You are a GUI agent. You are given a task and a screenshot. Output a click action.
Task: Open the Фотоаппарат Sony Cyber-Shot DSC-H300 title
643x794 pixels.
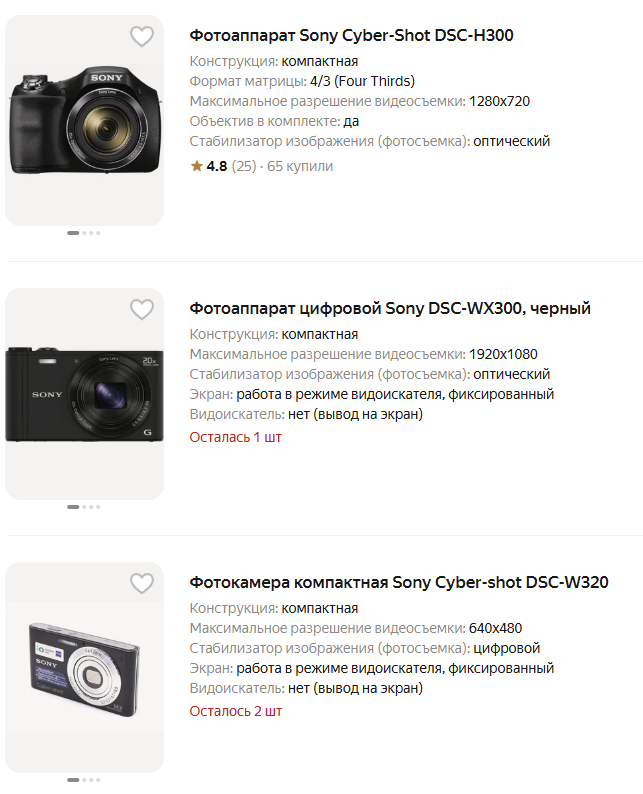[x=351, y=36]
